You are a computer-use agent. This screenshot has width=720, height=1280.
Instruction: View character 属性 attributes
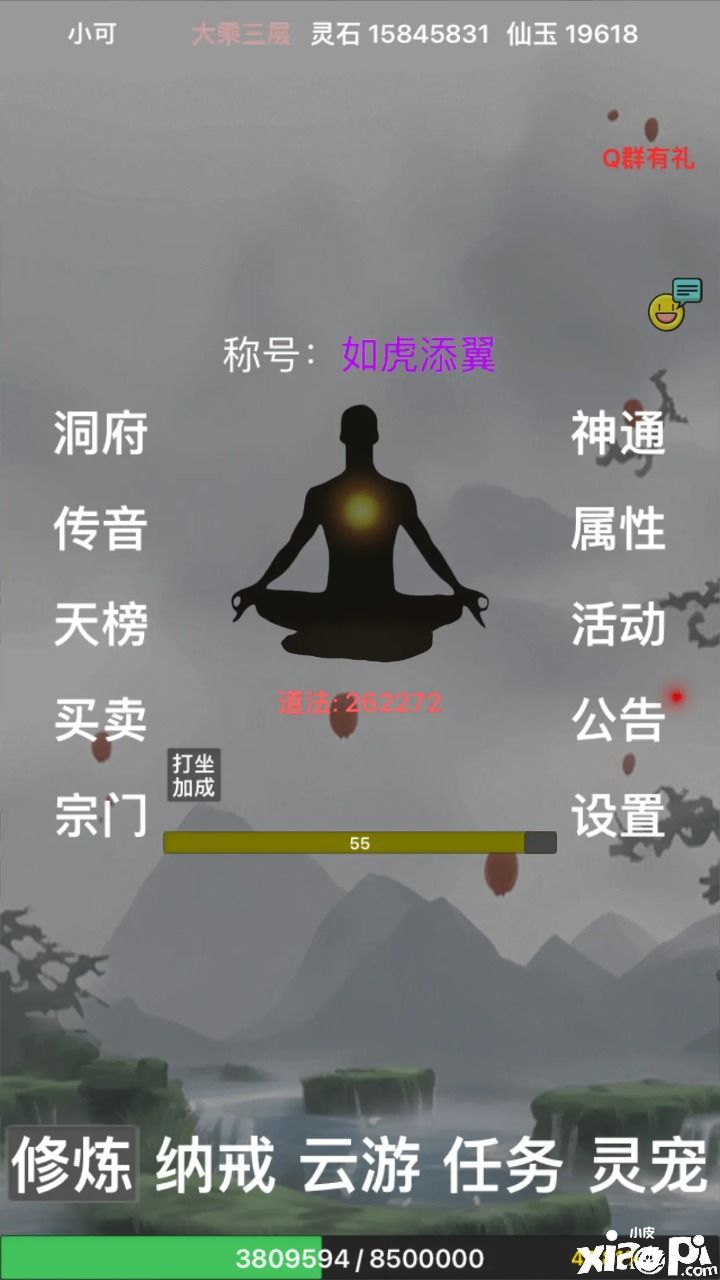point(618,530)
